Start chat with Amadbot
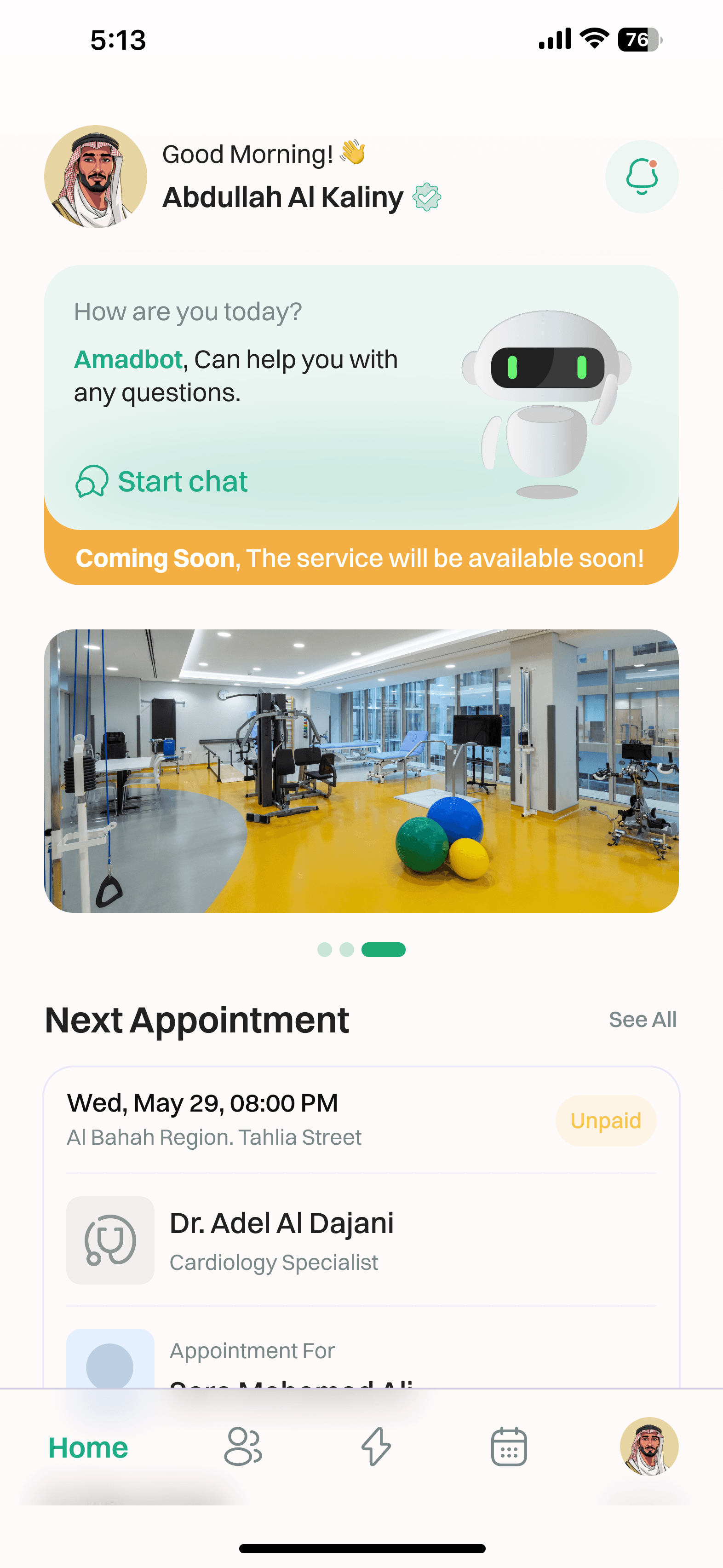 pos(162,481)
